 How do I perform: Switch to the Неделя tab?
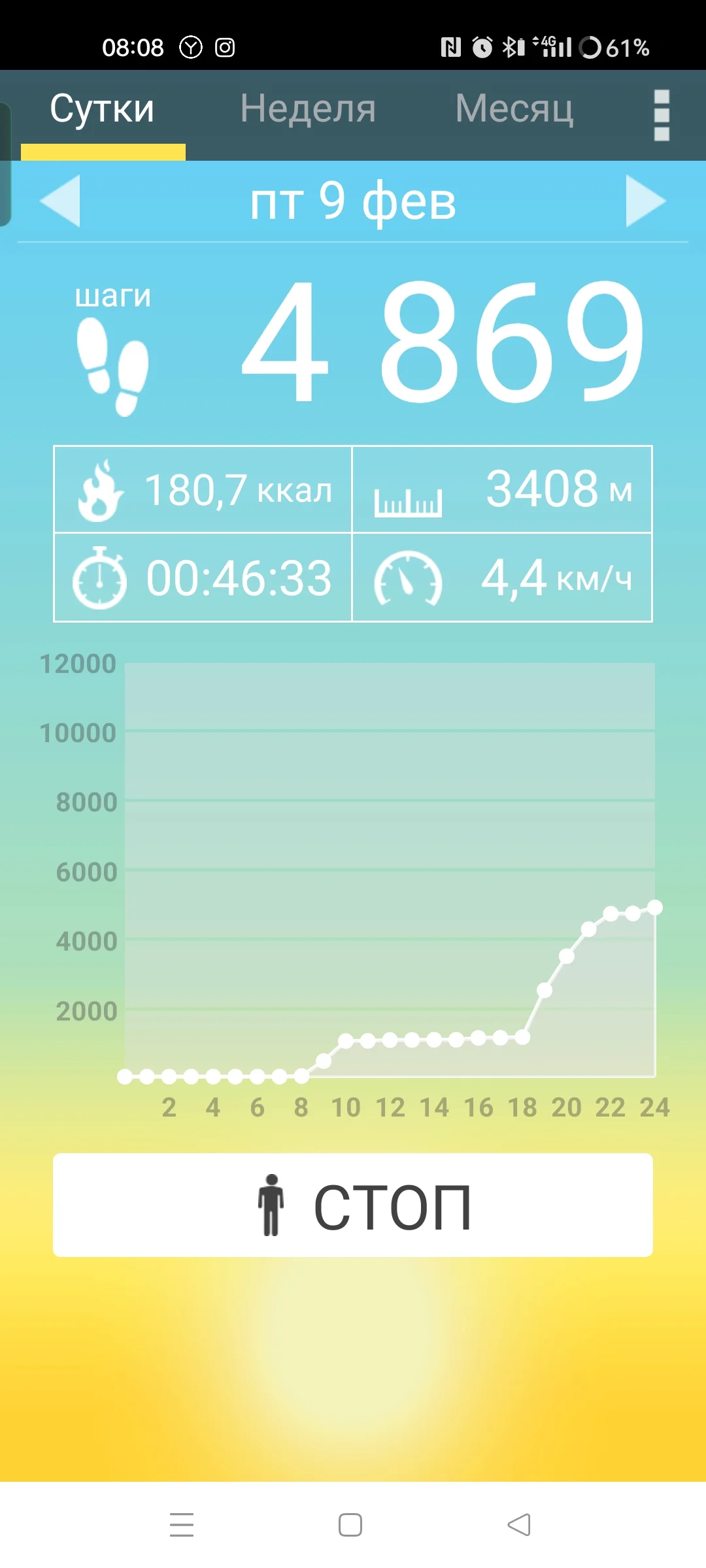[x=308, y=109]
